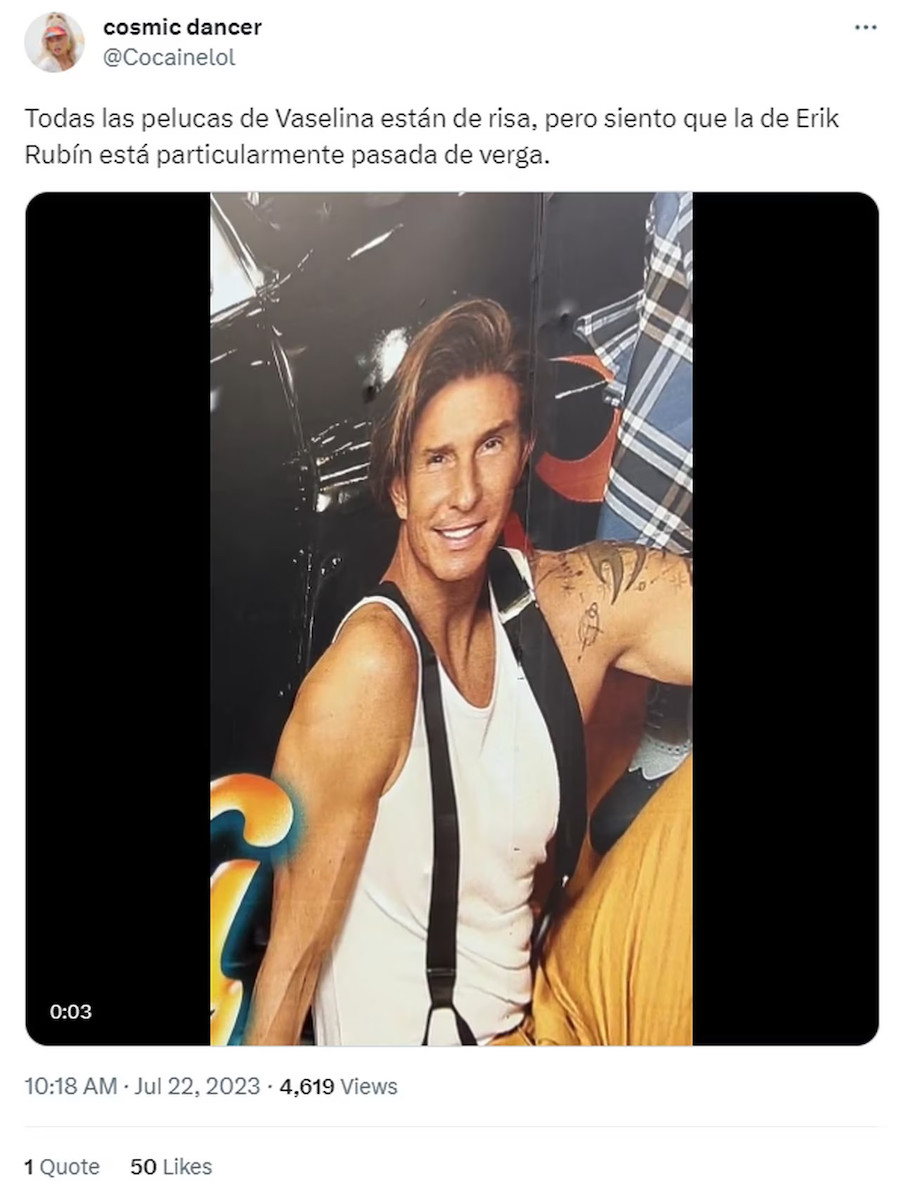The width and height of the screenshot is (900, 1194).
Task: Open cosmic dancer's profile picture
Action: click(x=55, y=42)
